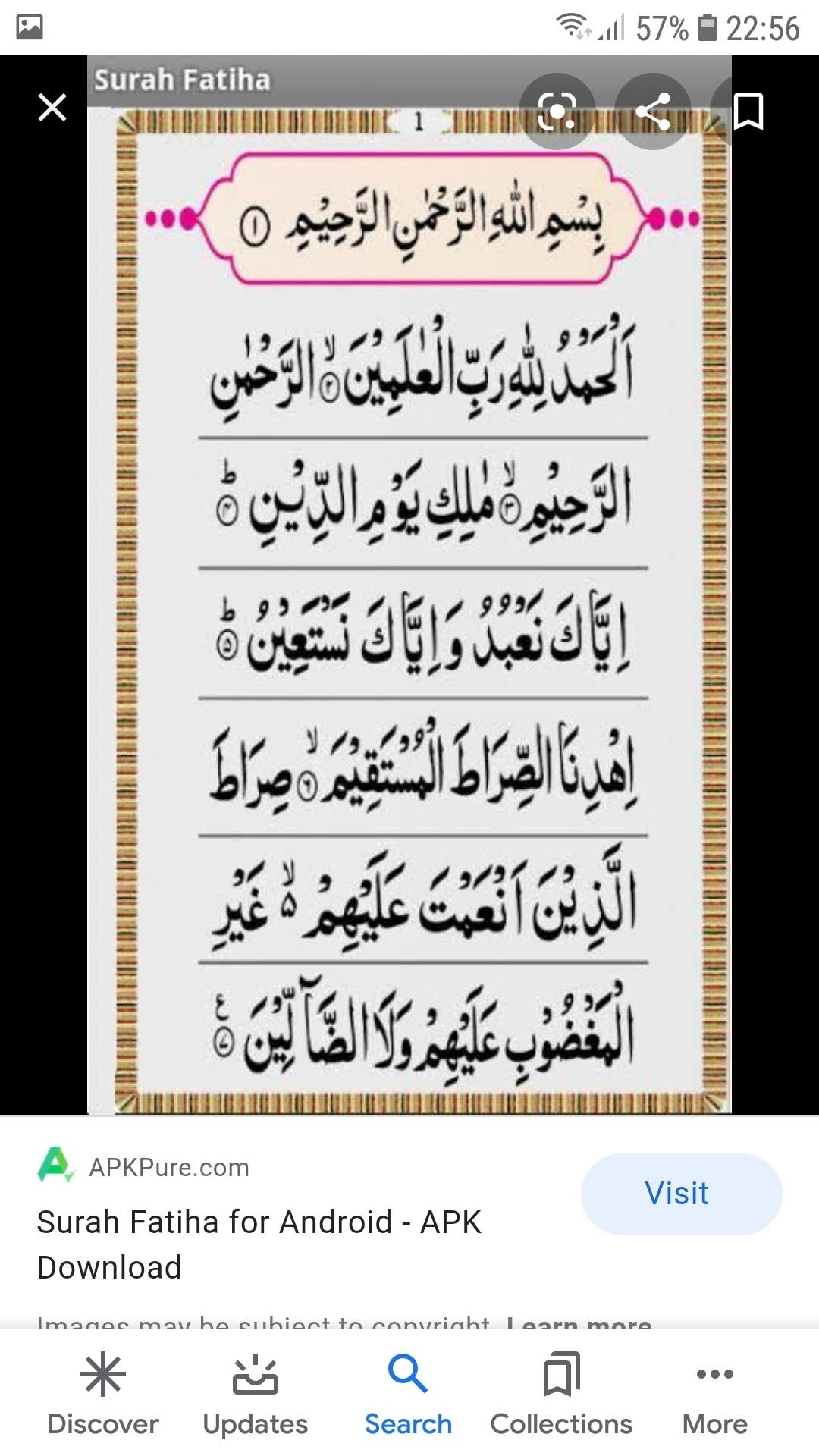819x1456 pixels.
Task: Share the Surah Fatiha image
Action: pyautogui.click(x=653, y=111)
